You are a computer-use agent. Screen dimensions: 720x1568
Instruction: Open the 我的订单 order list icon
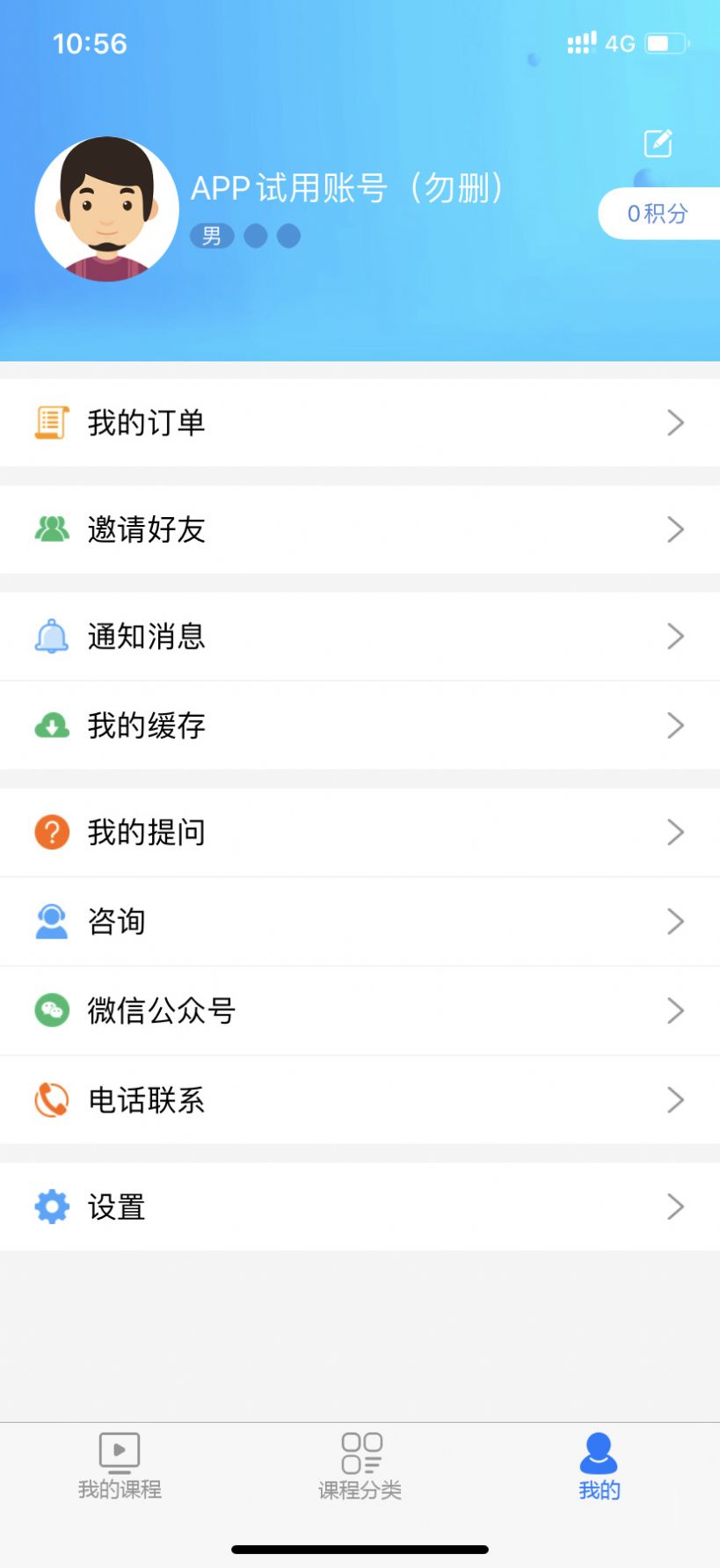(x=52, y=422)
